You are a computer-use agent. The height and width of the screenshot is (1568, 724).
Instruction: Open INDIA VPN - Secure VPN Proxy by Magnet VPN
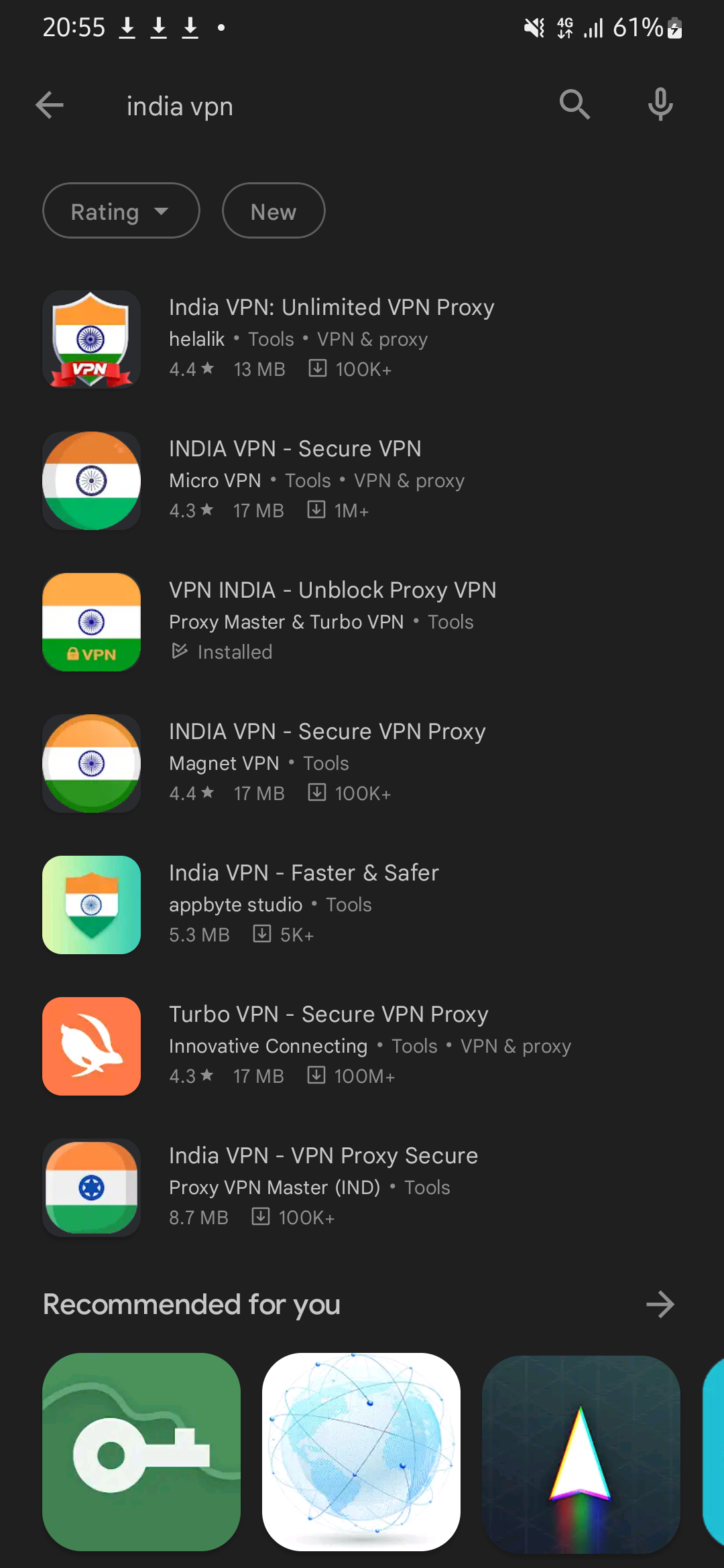pos(327,763)
